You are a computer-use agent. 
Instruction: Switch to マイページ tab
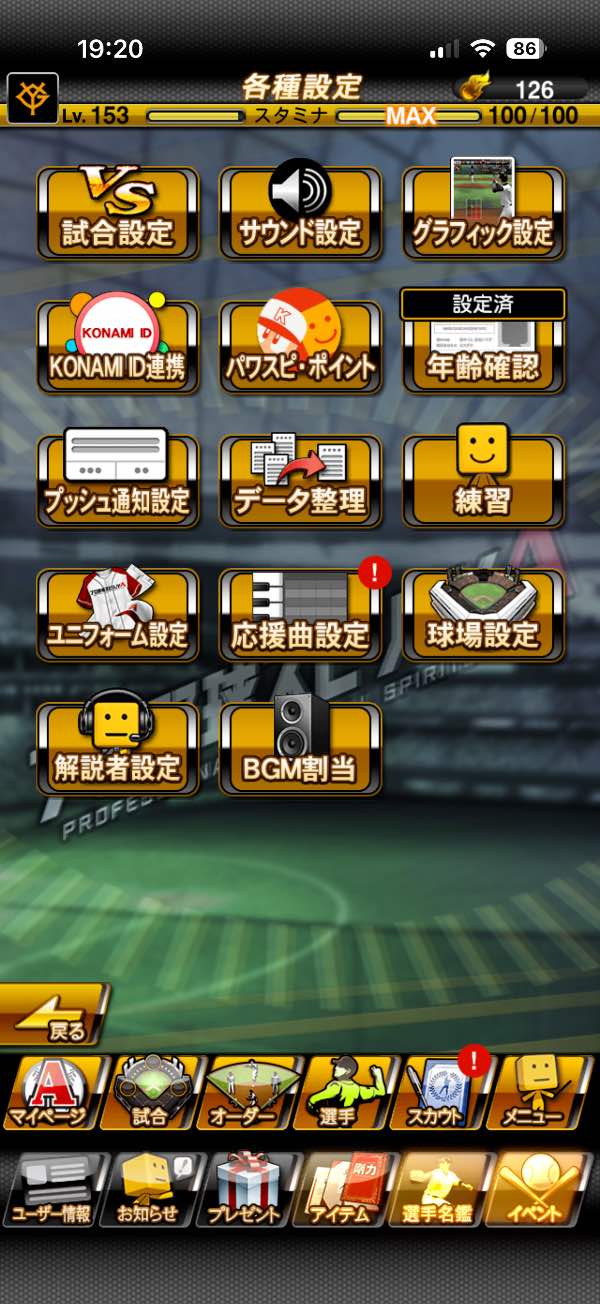(52, 1094)
